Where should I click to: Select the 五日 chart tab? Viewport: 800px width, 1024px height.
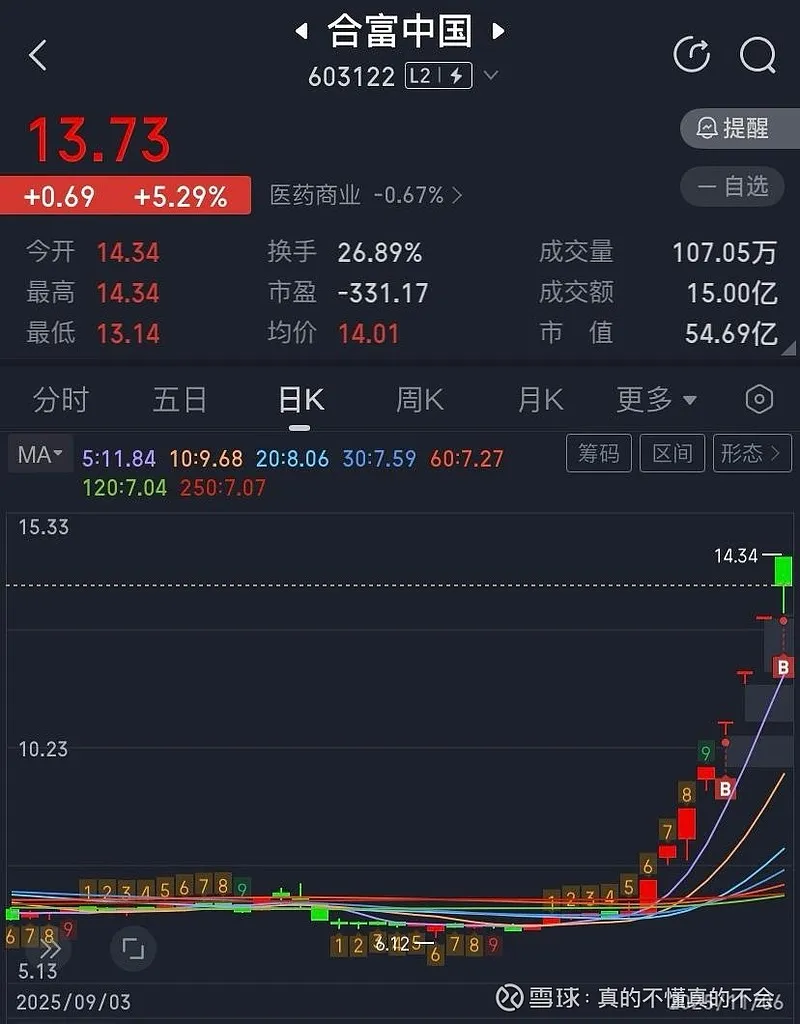pyautogui.click(x=180, y=400)
